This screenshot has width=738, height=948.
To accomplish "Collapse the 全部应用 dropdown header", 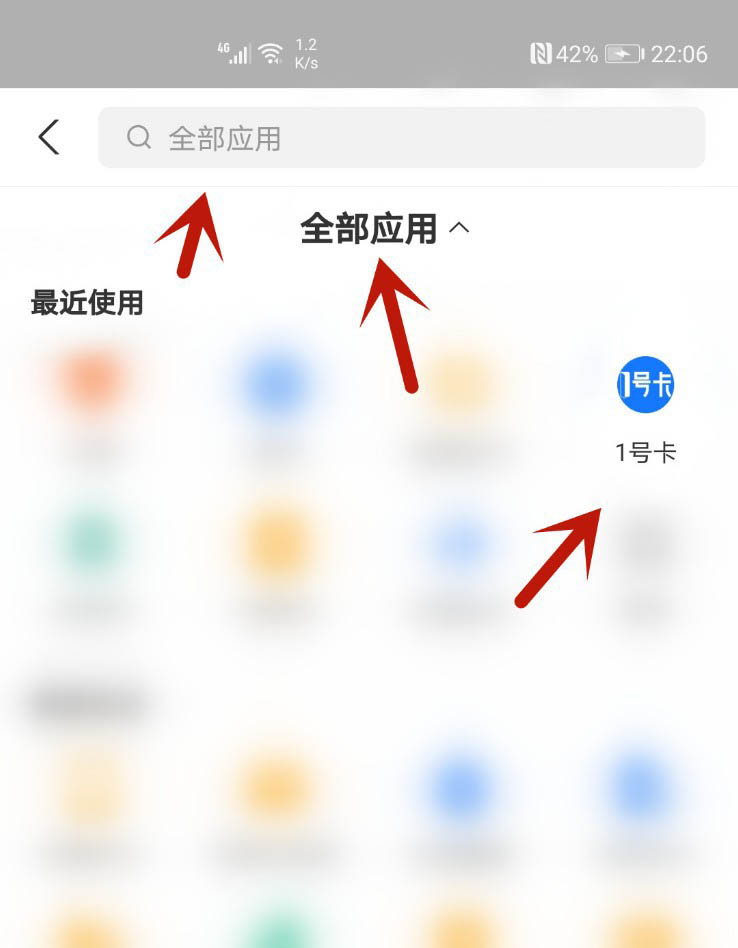I will tap(385, 229).
